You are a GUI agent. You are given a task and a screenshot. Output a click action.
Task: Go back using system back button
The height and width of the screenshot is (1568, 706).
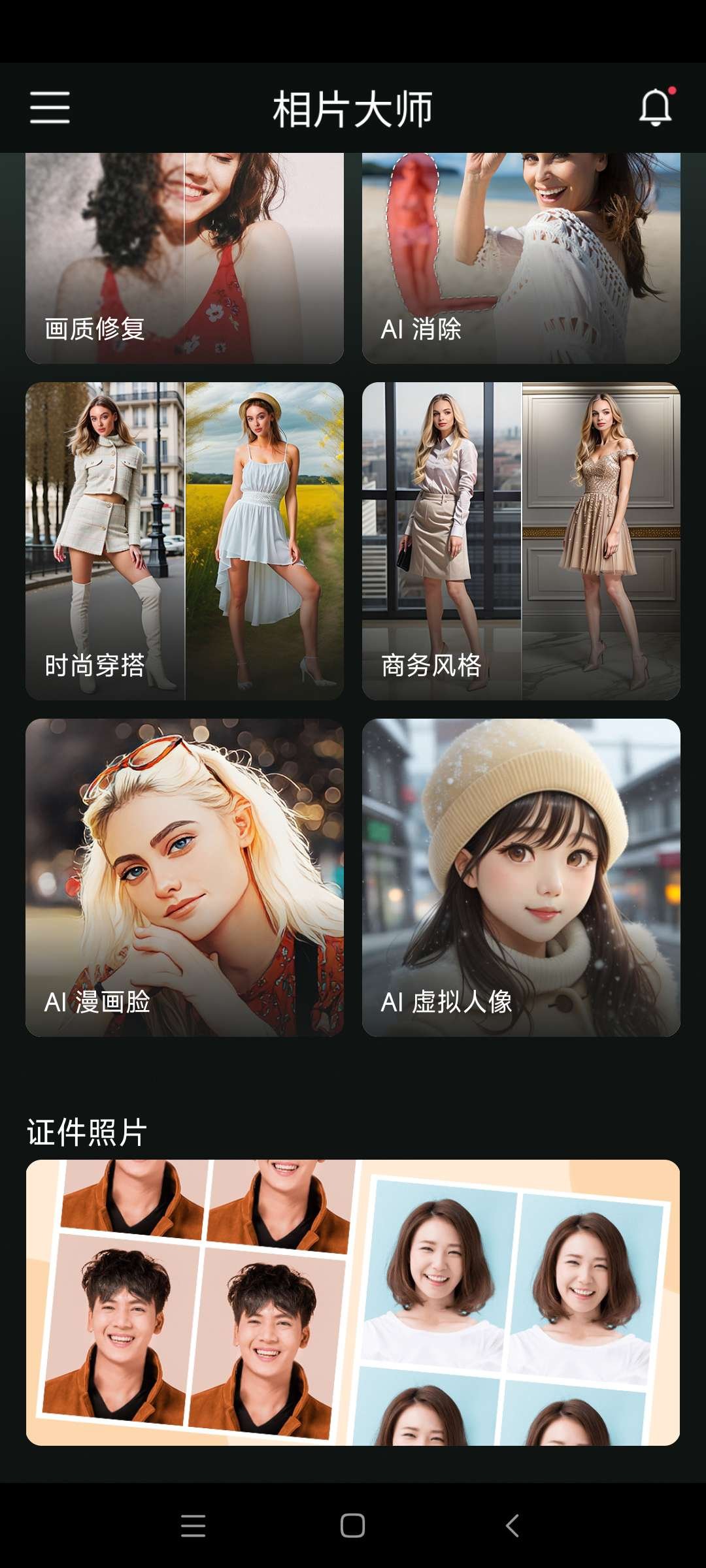tap(513, 1526)
